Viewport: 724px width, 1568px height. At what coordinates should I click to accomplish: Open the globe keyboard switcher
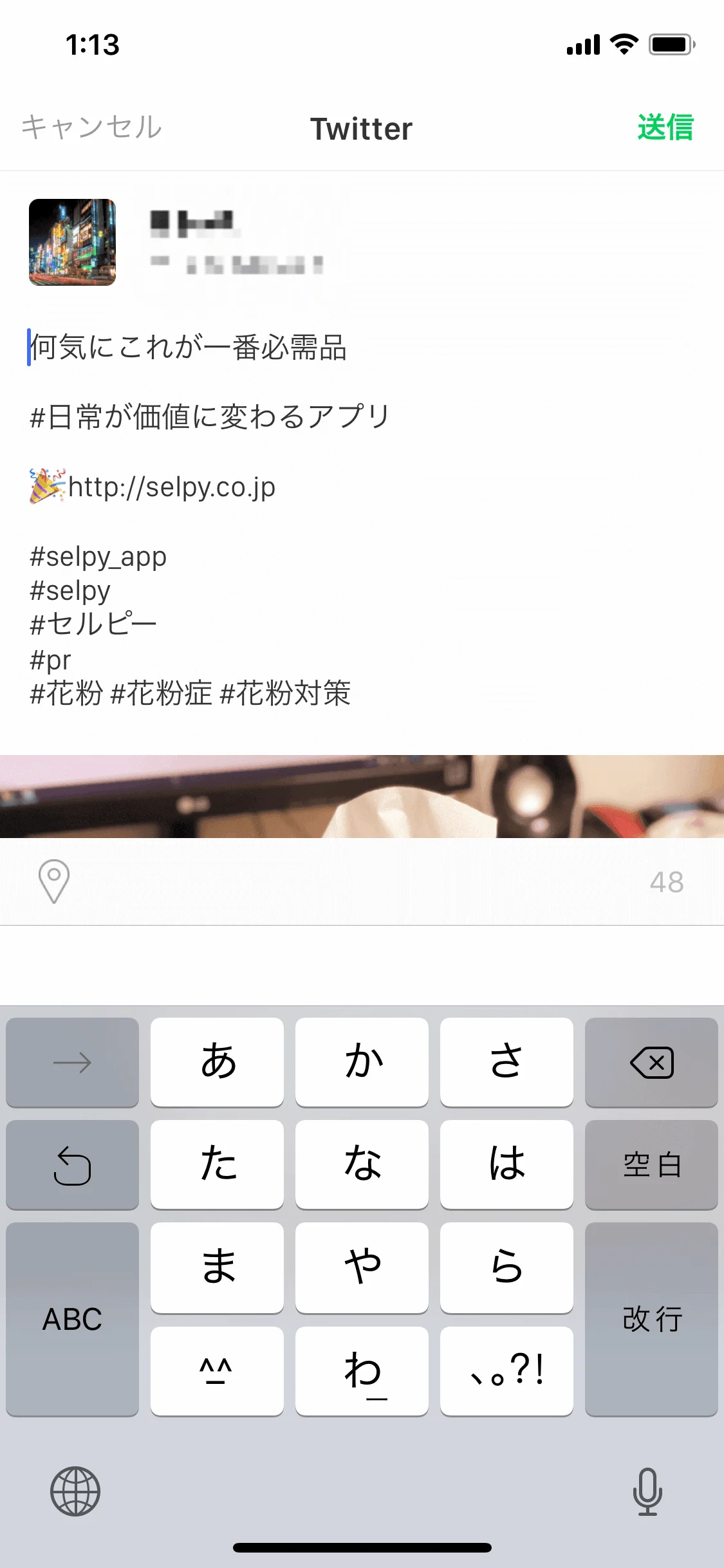[x=75, y=1491]
